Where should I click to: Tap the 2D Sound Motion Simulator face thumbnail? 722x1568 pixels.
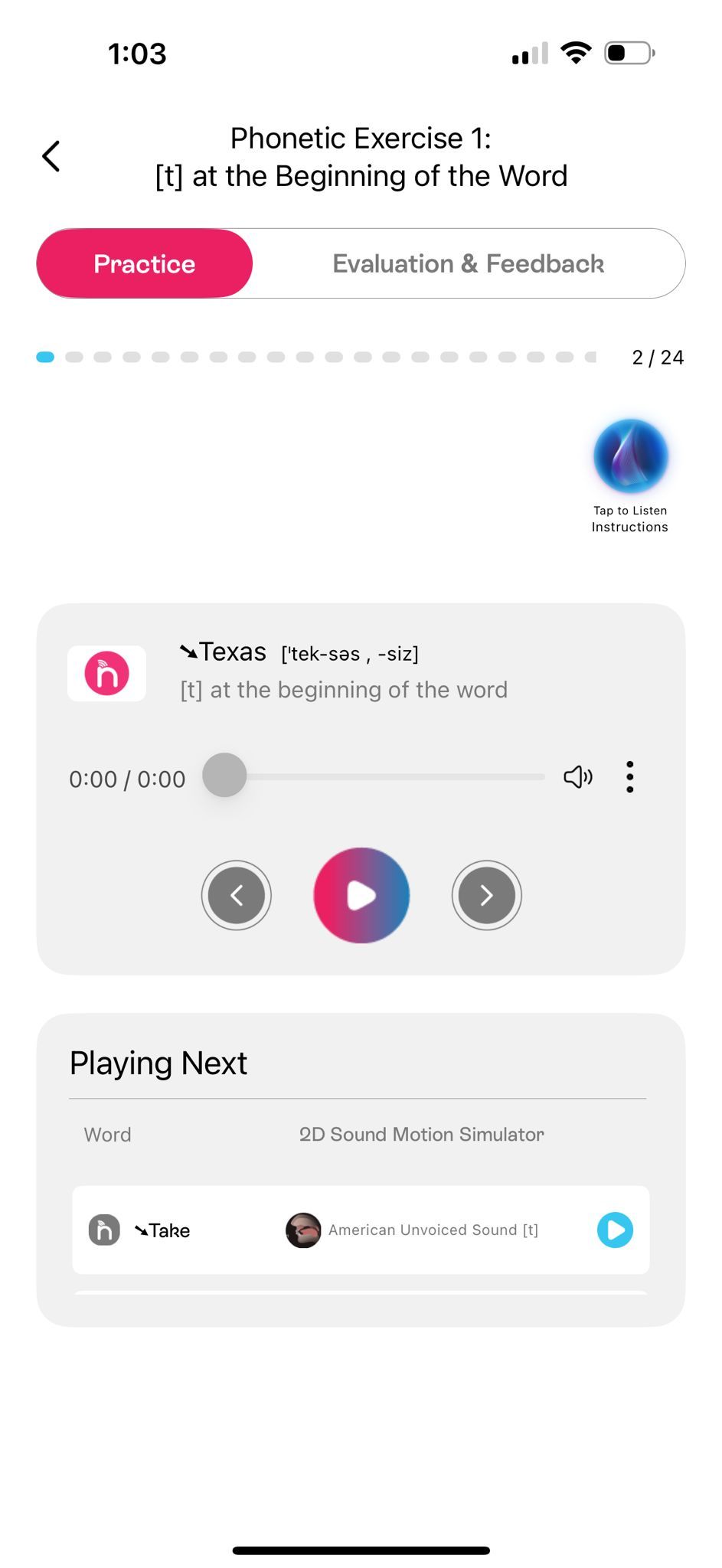click(303, 1230)
